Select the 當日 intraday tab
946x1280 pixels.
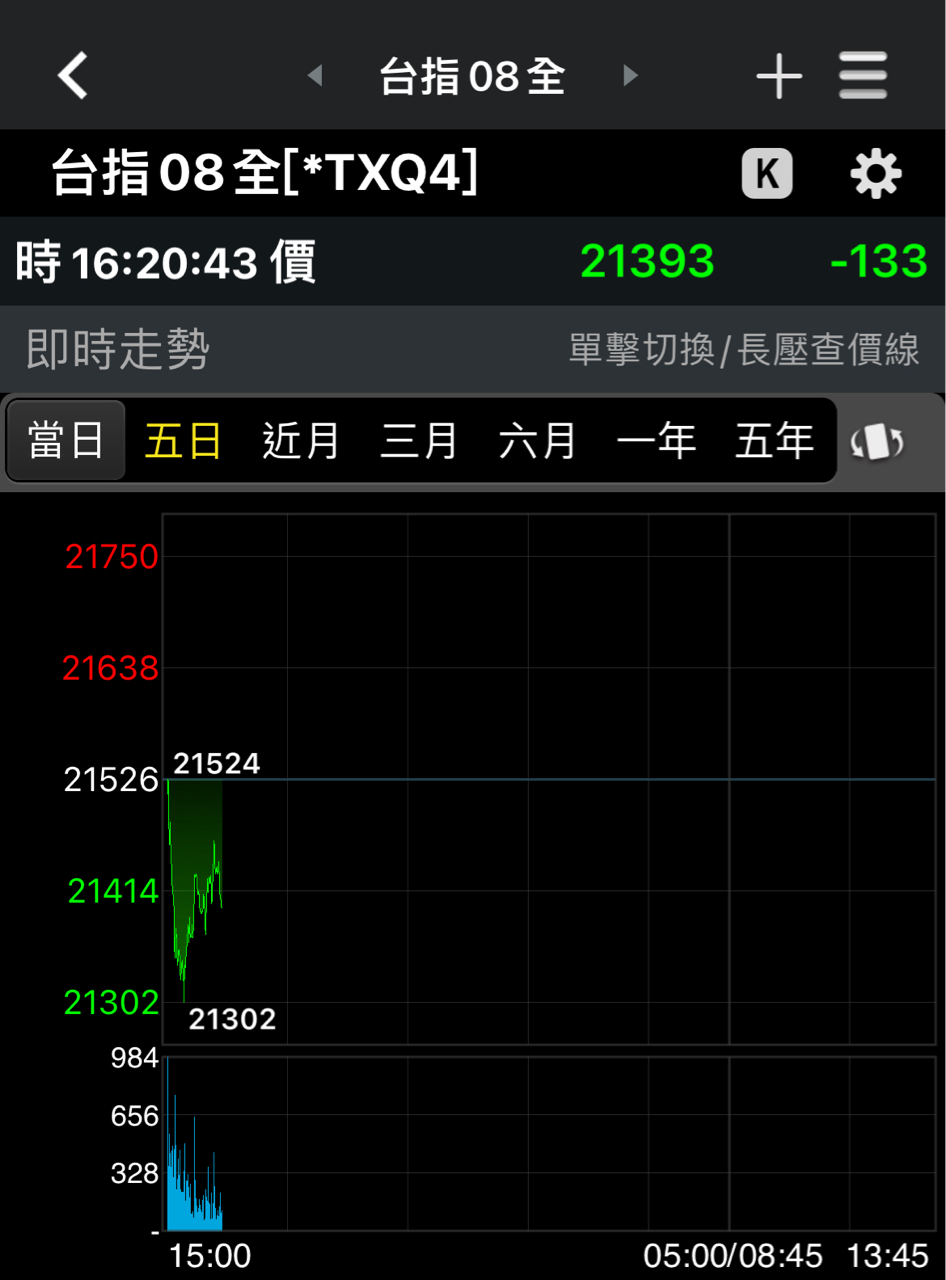pyautogui.click(x=66, y=441)
